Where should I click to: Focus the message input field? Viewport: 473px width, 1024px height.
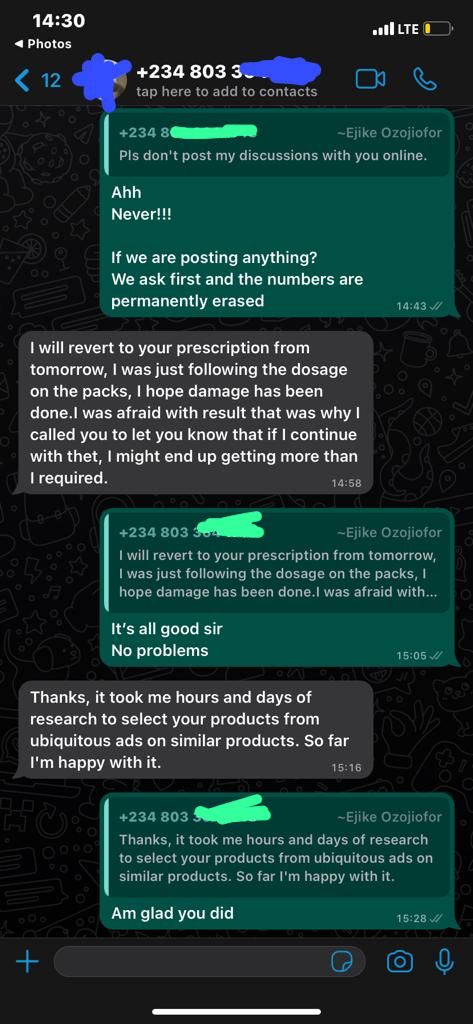point(209,961)
